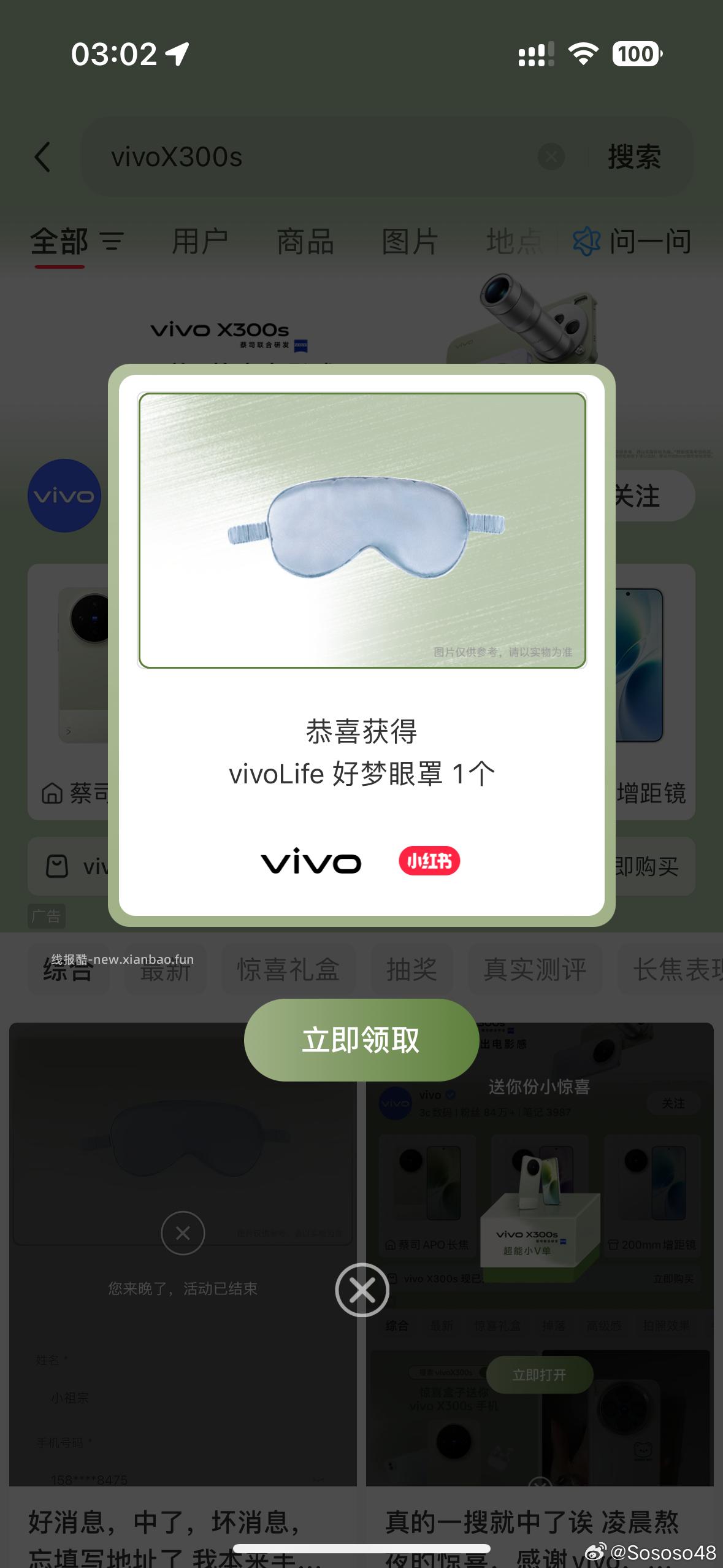Open the 问一问 AI assistant icon

[586, 242]
